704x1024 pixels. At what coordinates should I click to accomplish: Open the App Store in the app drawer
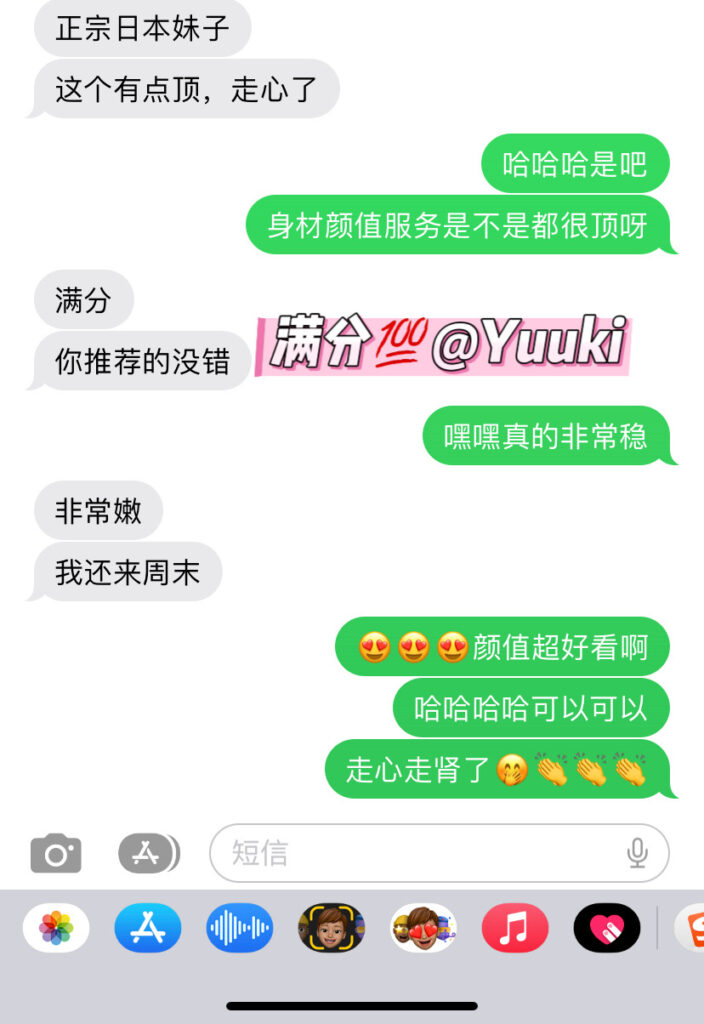(x=148, y=928)
